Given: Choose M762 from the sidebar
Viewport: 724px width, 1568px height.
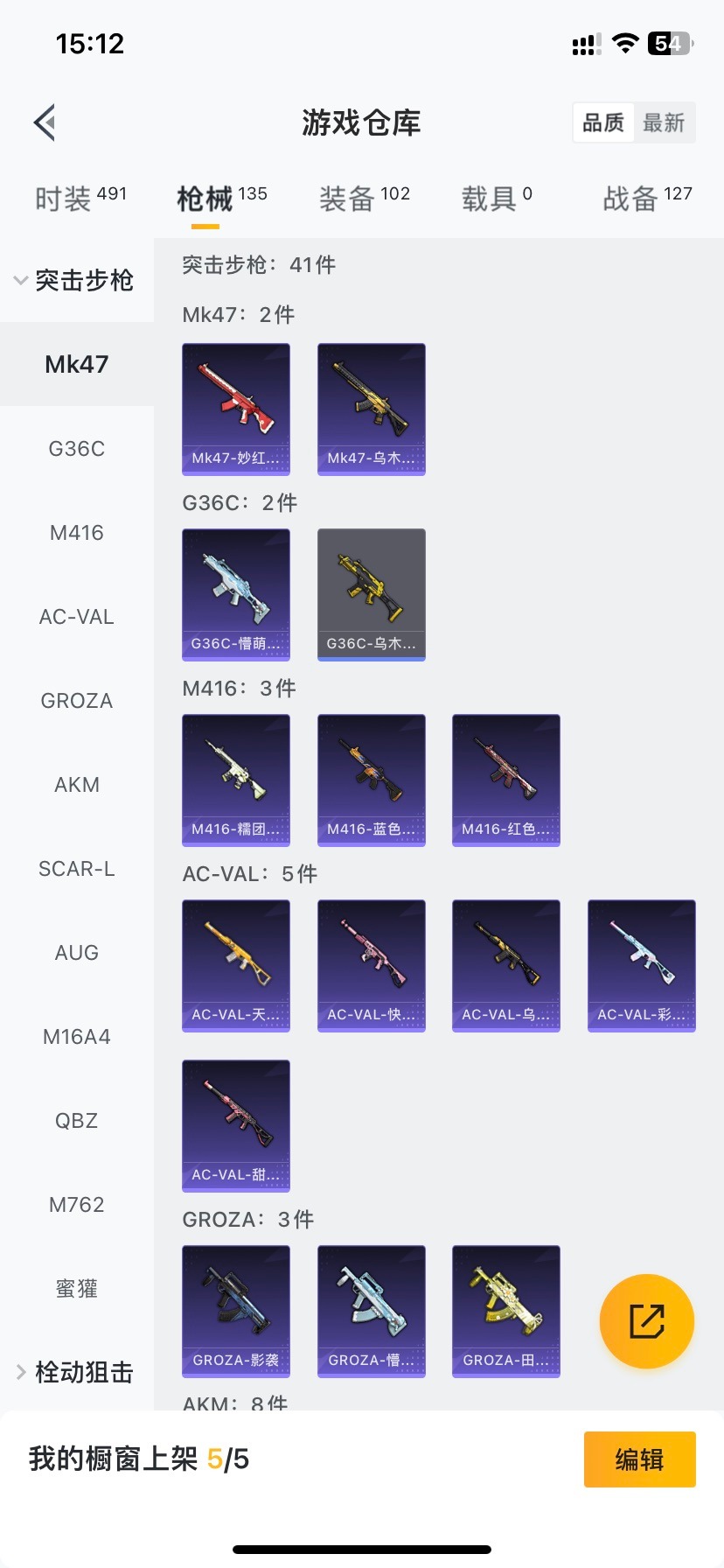Looking at the screenshot, I should click(x=77, y=1205).
